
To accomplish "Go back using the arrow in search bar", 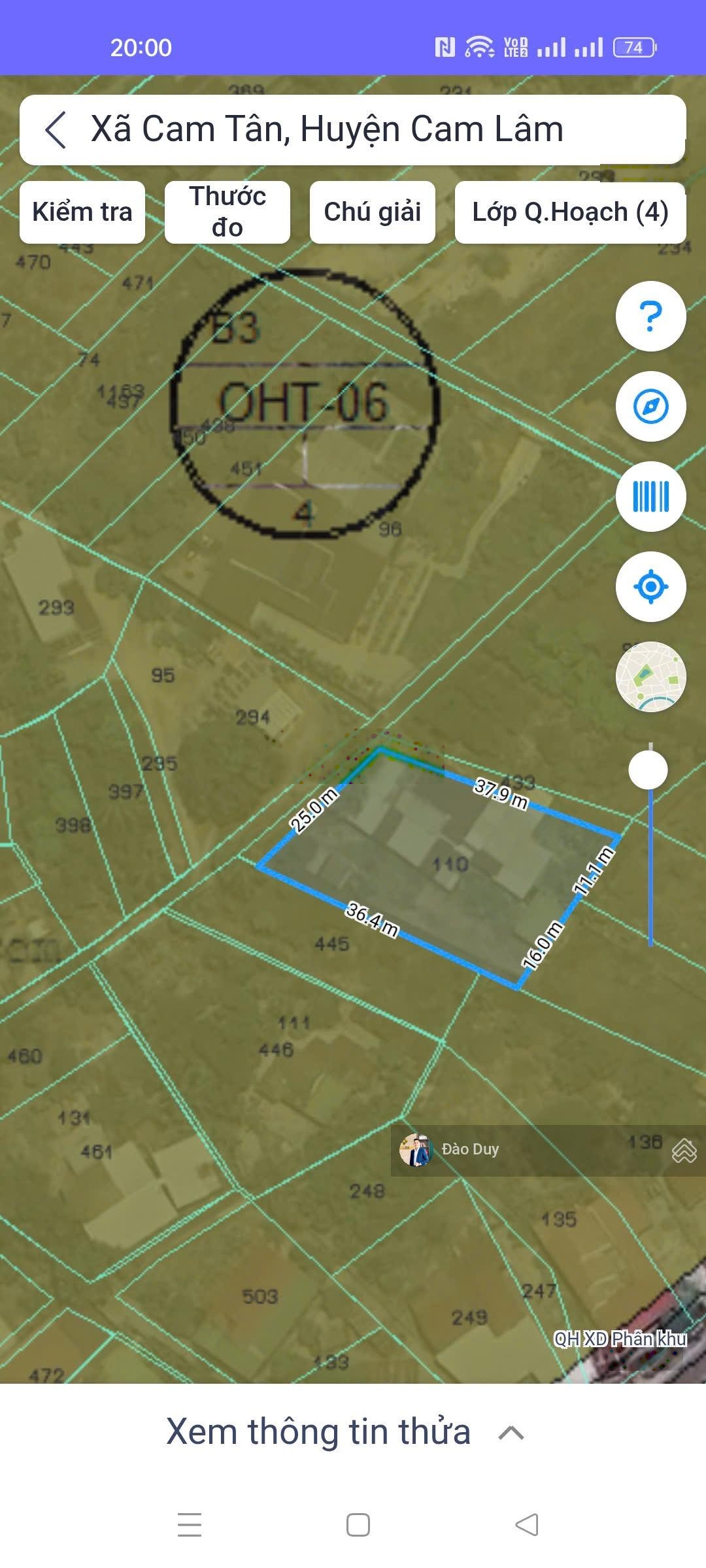I will tap(56, 129).
